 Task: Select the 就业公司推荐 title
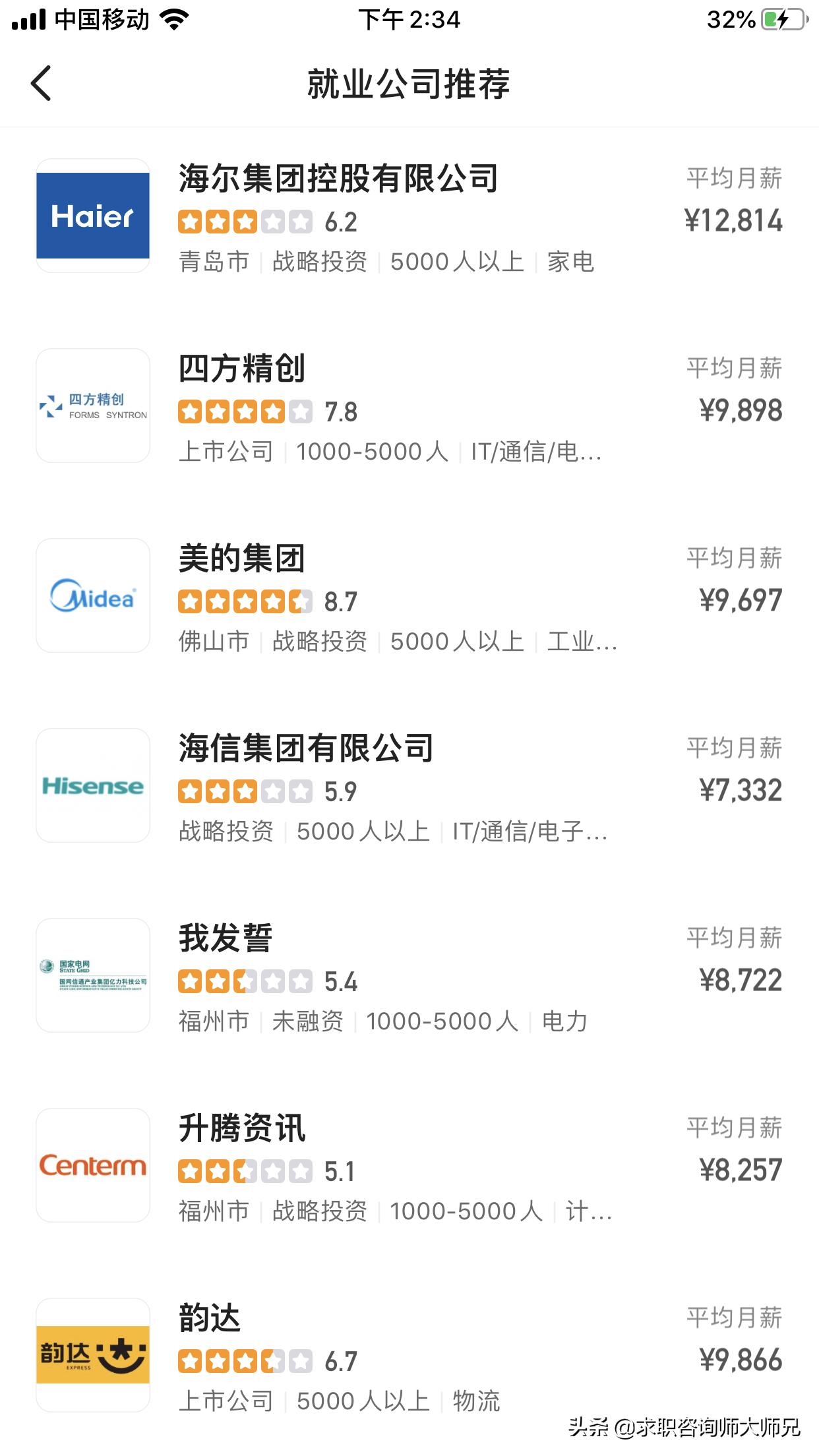[x=409, y=84]
